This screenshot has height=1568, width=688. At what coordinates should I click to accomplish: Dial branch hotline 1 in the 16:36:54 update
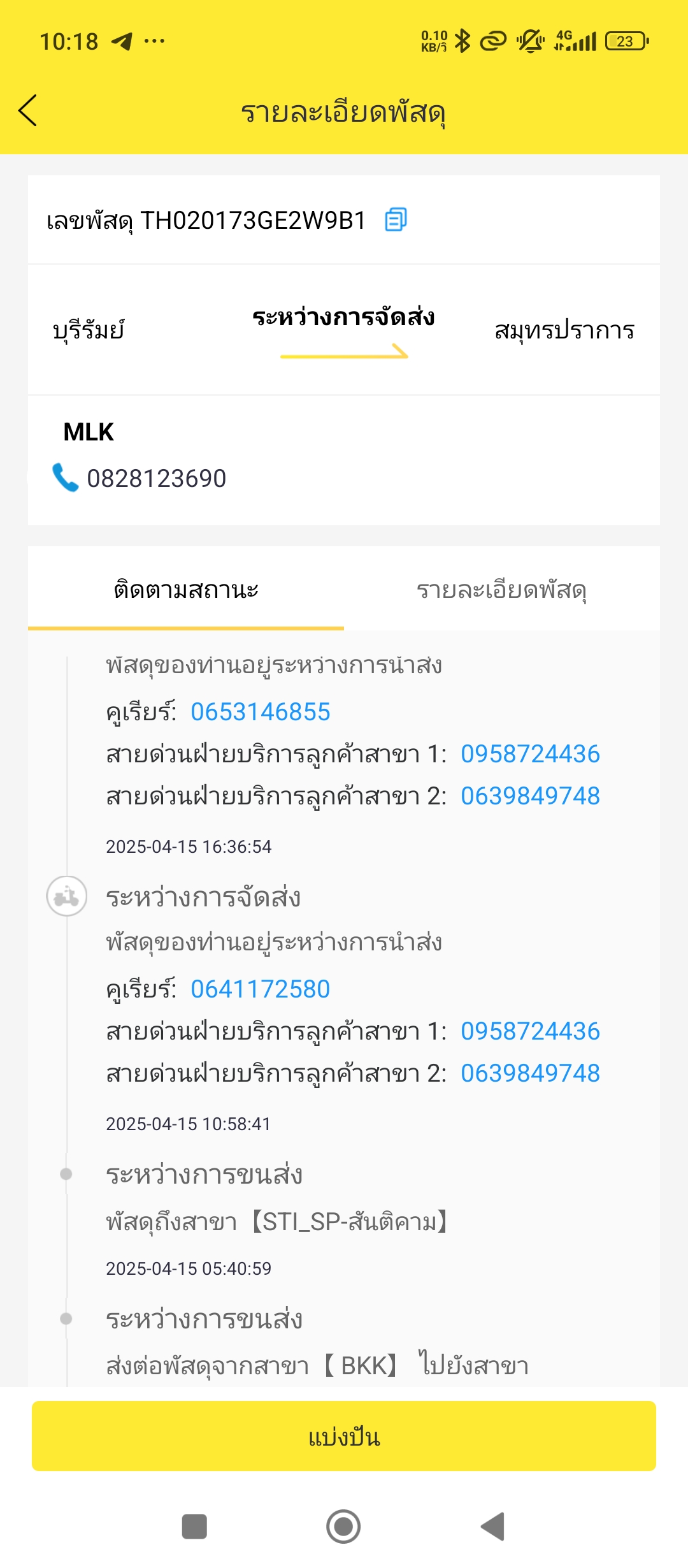[530, 754]
